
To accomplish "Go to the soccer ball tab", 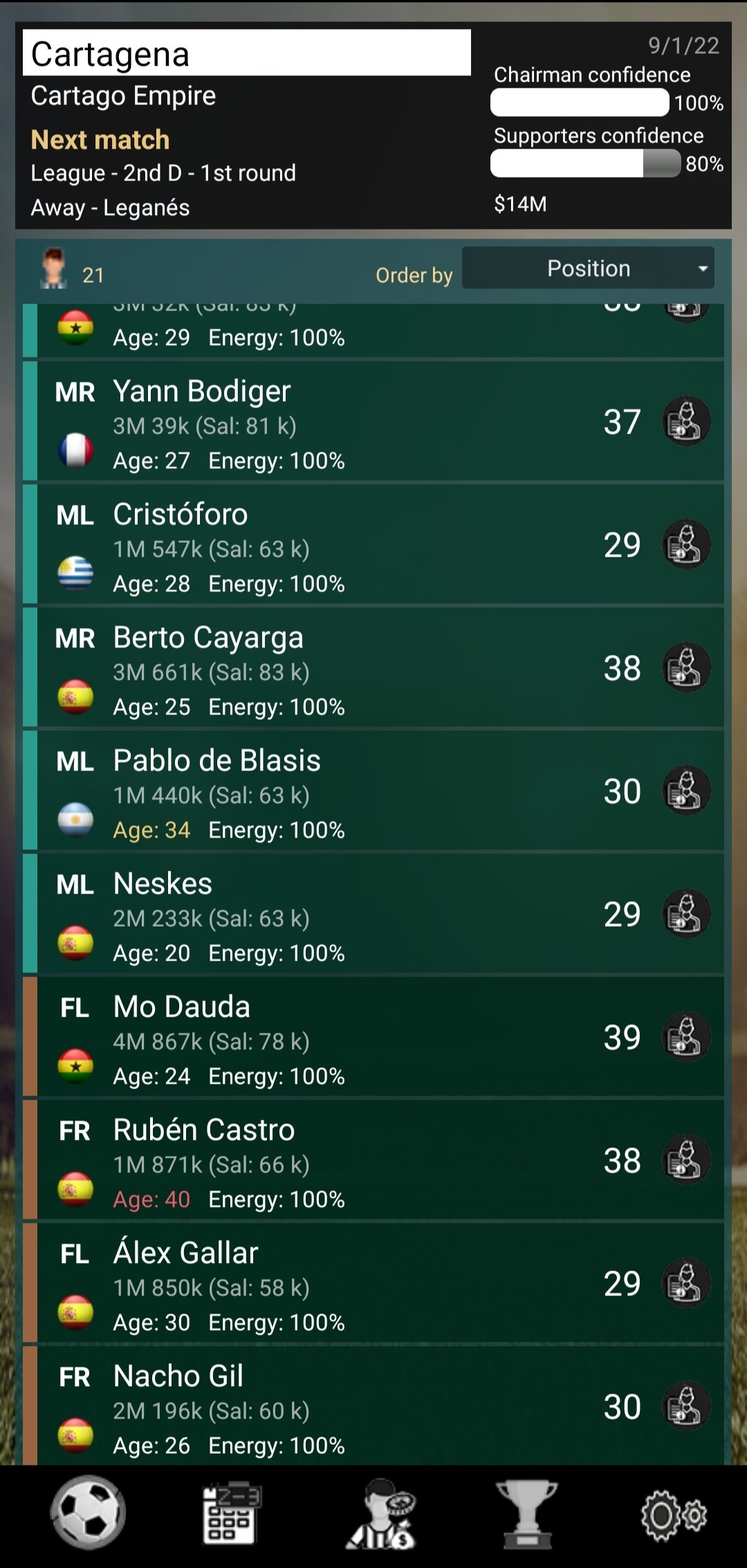I will [x=88, y=1513].
